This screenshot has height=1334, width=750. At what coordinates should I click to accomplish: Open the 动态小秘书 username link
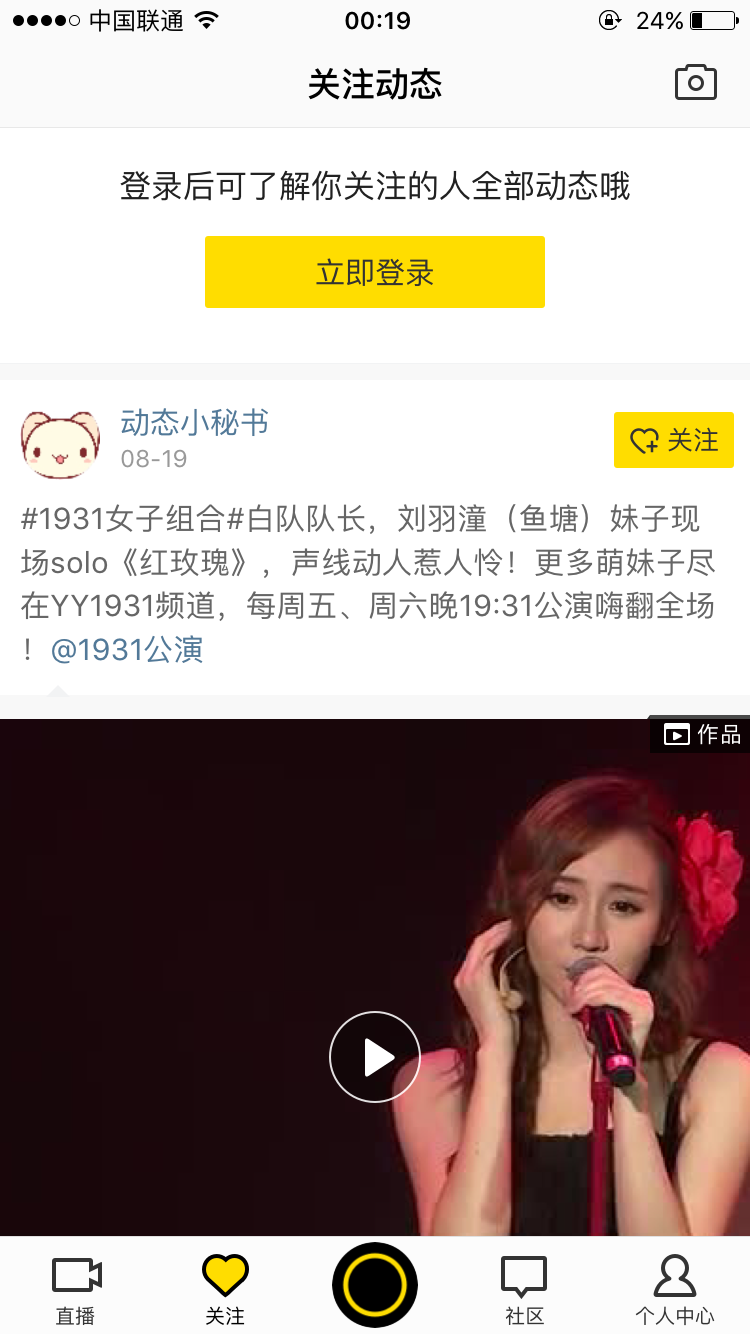[x=194, y=423]
